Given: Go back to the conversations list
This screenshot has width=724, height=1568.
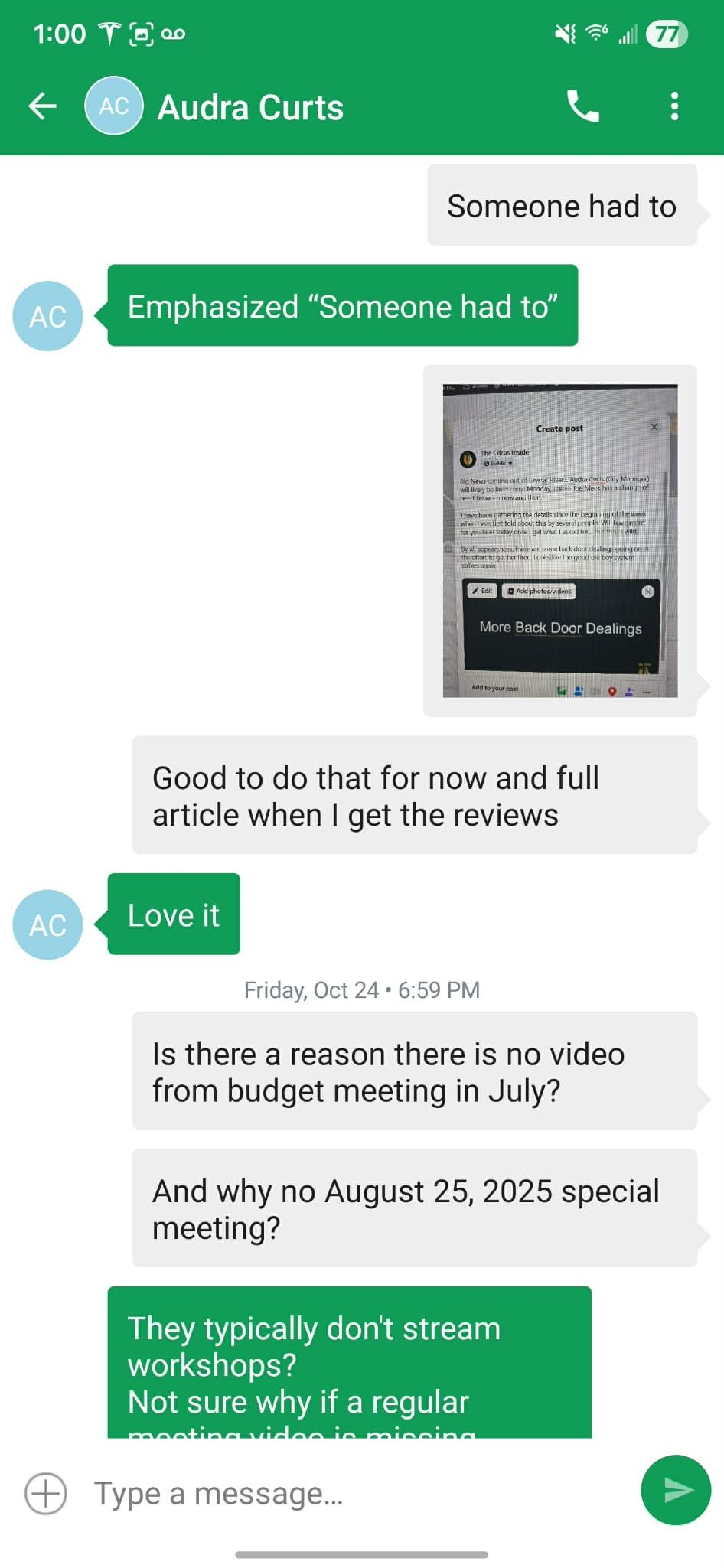Looking at the screenshot, I should click(43, 106).
